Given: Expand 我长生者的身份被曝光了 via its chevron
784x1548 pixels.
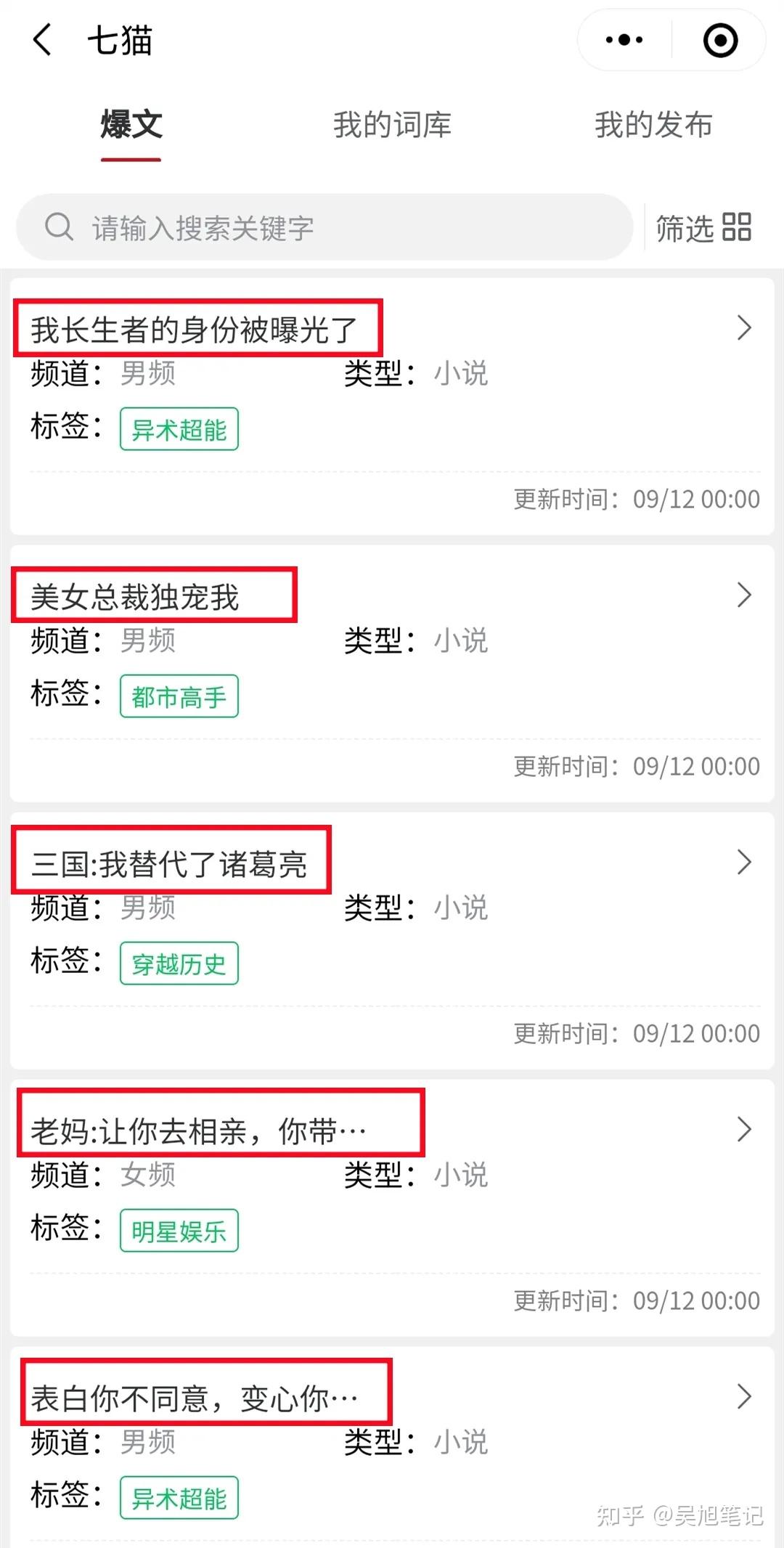Looking at the screenshot, I should tap(745, 328).
